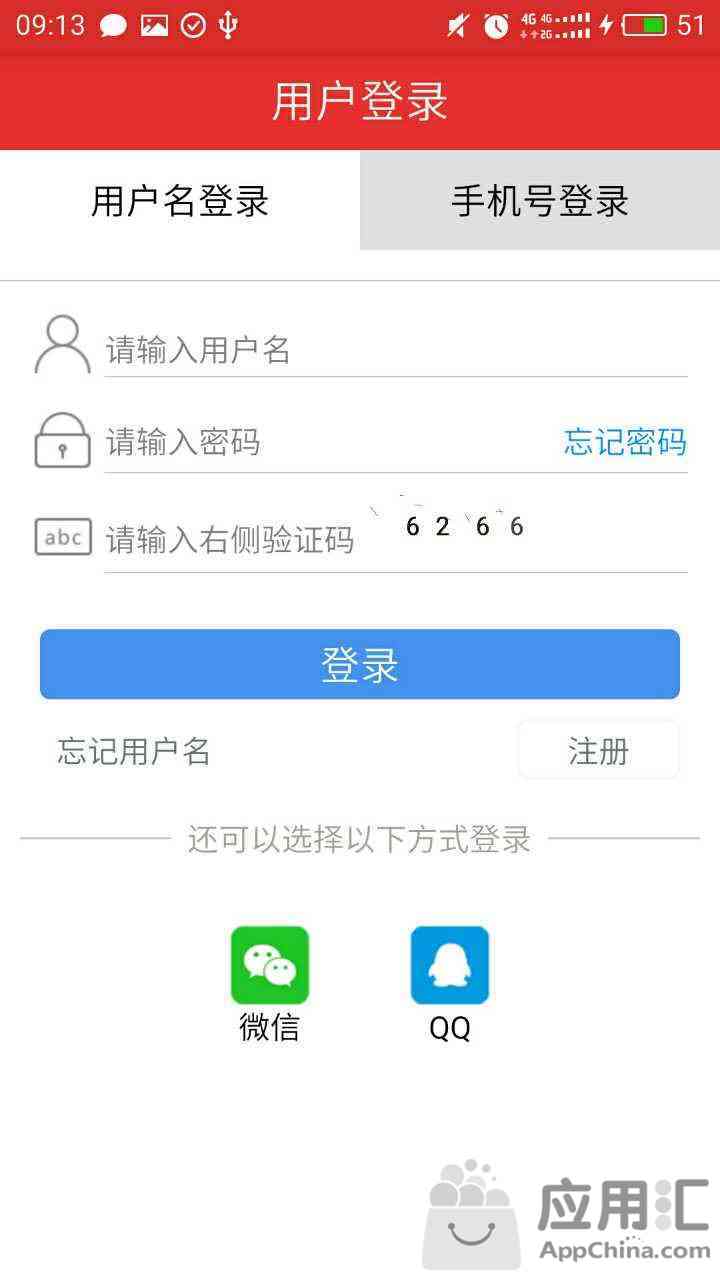Focus the 请输入右侧验证码 captcha field

tap(232, 540)
